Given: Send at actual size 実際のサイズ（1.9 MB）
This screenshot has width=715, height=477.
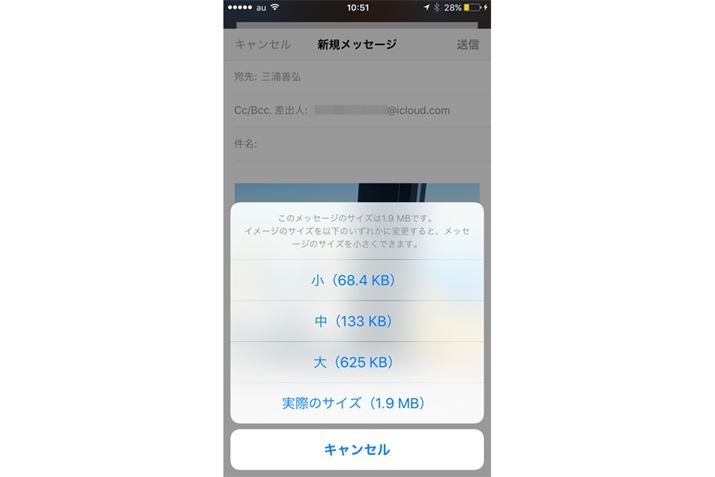Looking at the screenshot, I should [357, 403].
